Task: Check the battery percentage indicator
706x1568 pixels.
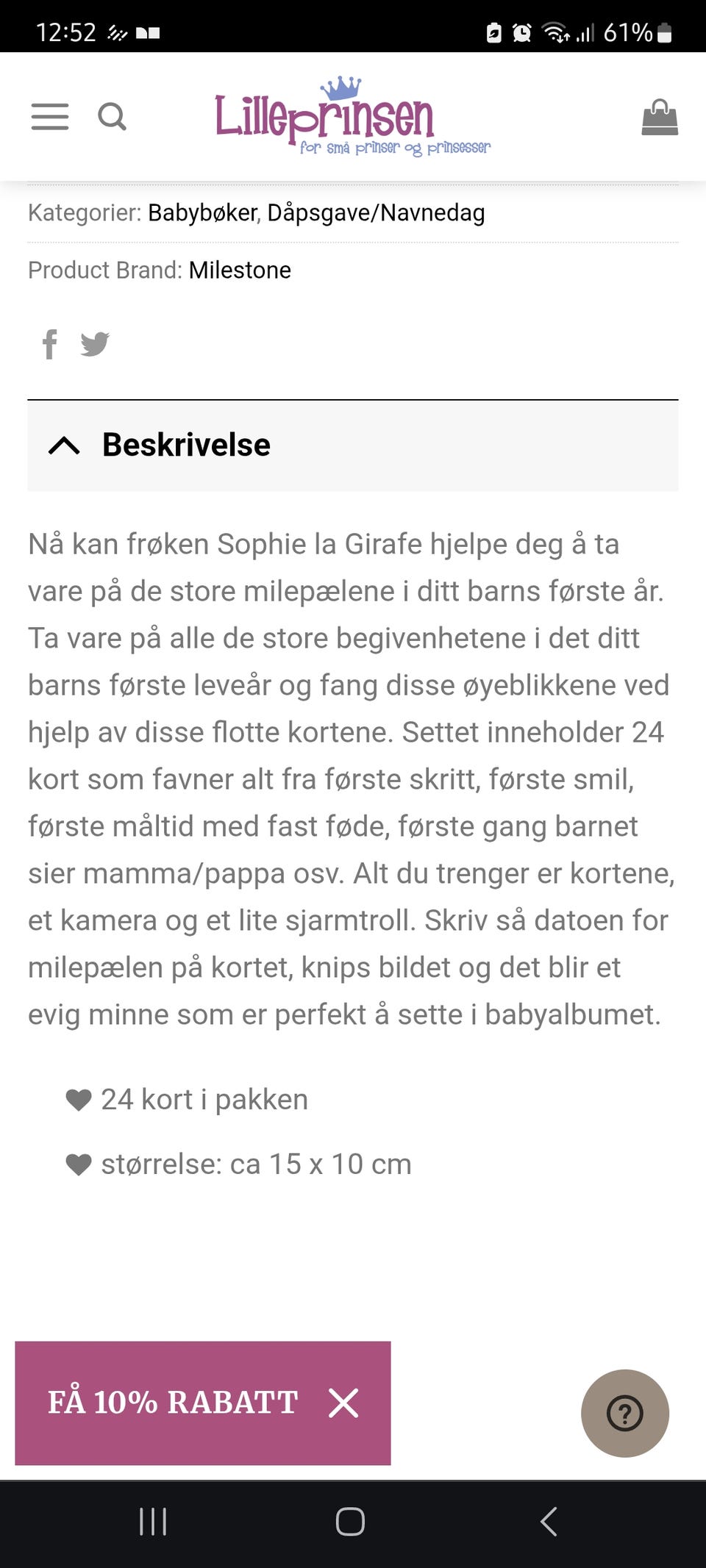Action: (627, 32)
